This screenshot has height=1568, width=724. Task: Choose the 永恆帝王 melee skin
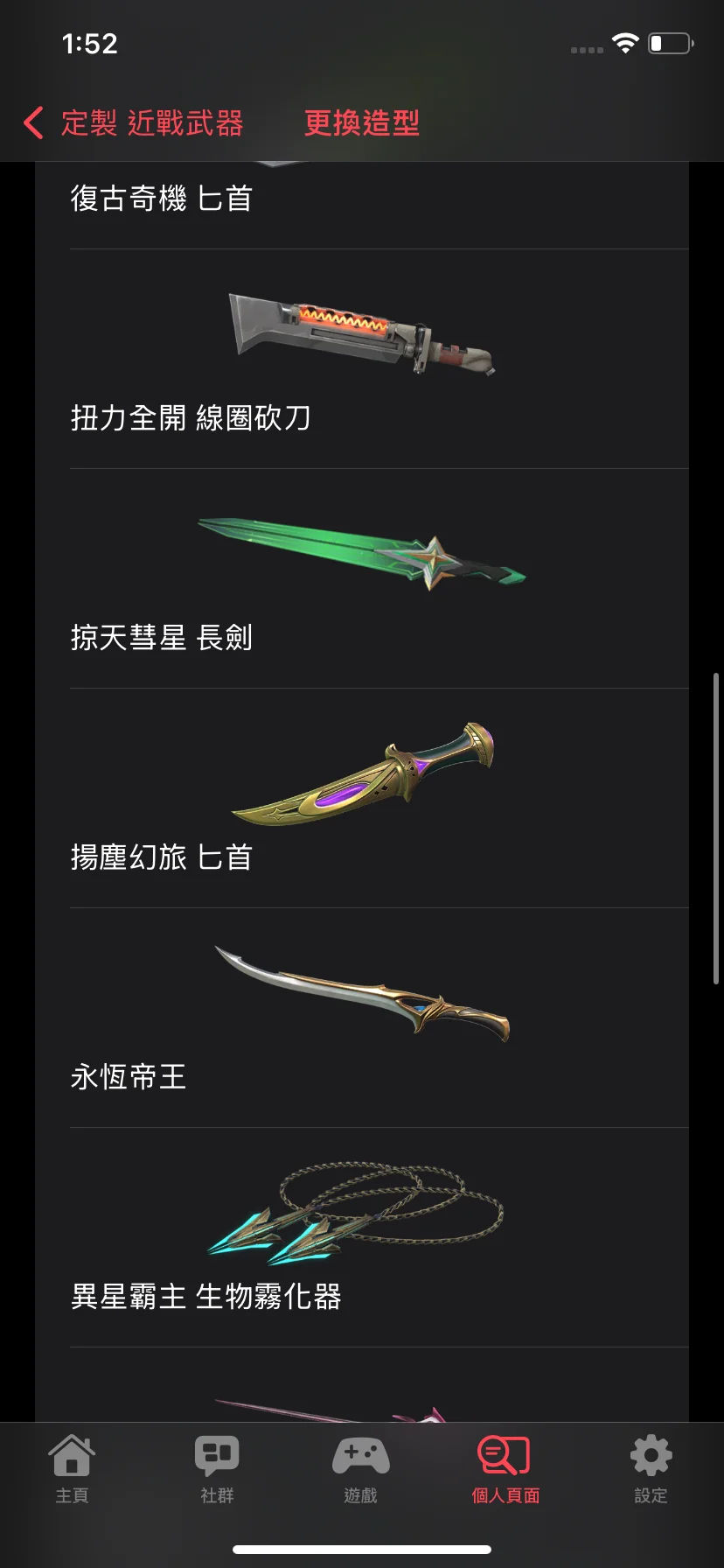pyautogui.click(x=379, y=1018)
